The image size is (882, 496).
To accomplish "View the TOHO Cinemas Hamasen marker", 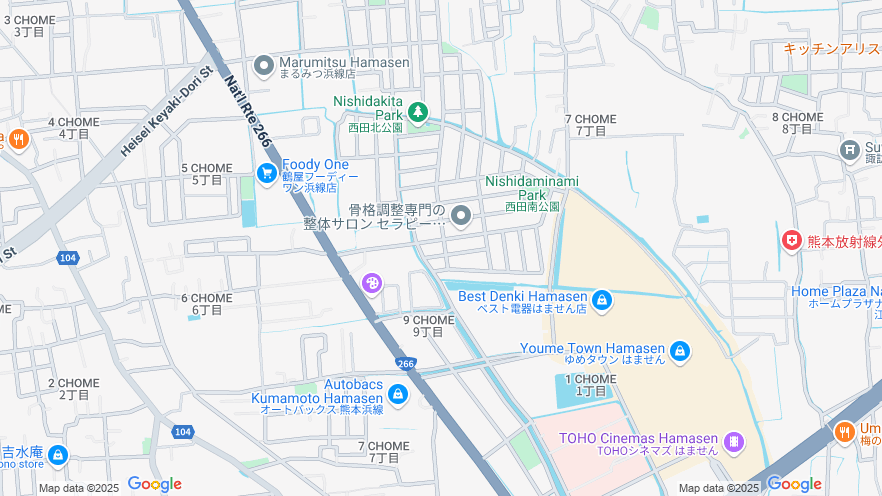I will coord(733,441).
